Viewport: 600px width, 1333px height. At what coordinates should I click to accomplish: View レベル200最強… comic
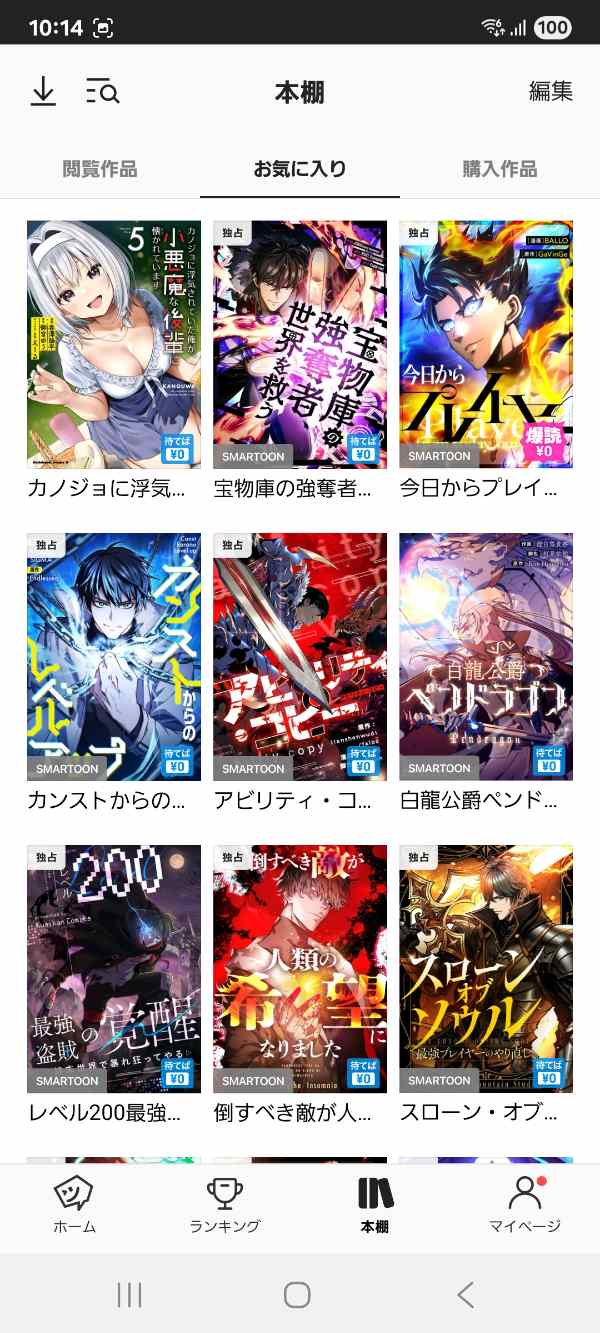114,969
